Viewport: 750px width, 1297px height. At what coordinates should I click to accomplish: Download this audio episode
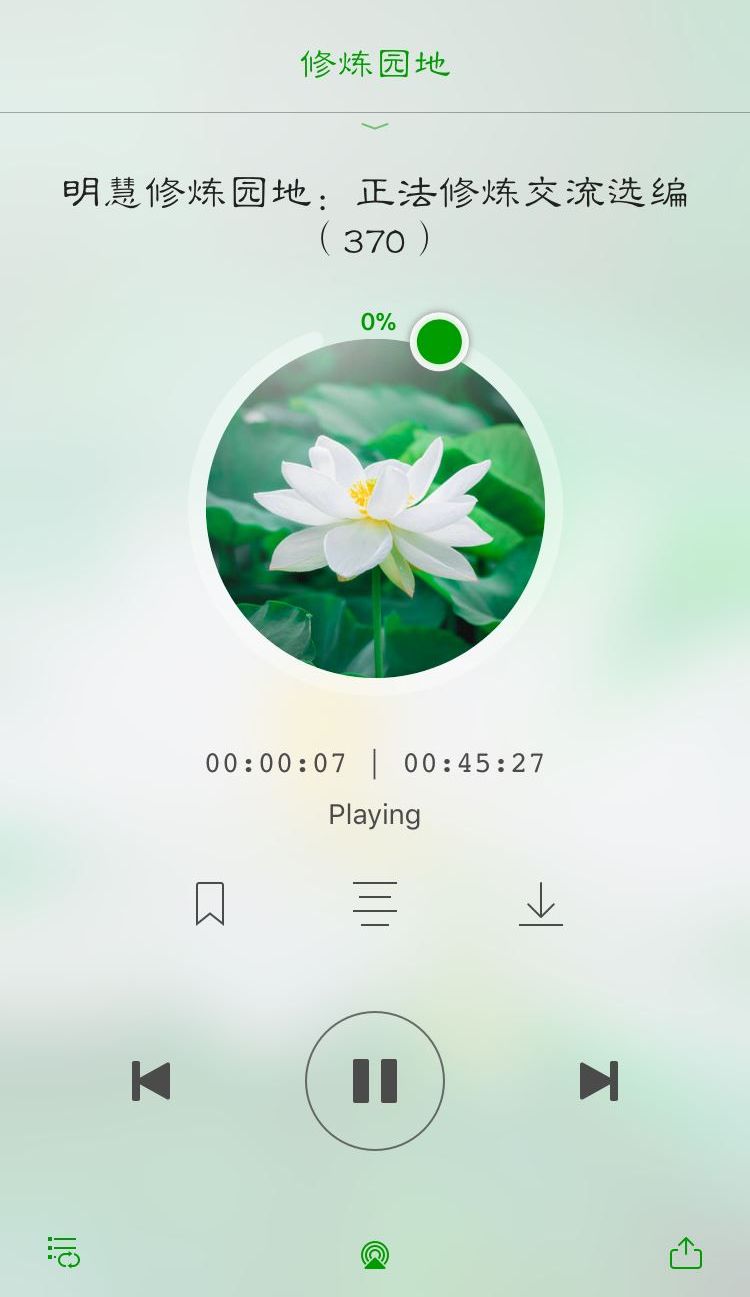541,903
